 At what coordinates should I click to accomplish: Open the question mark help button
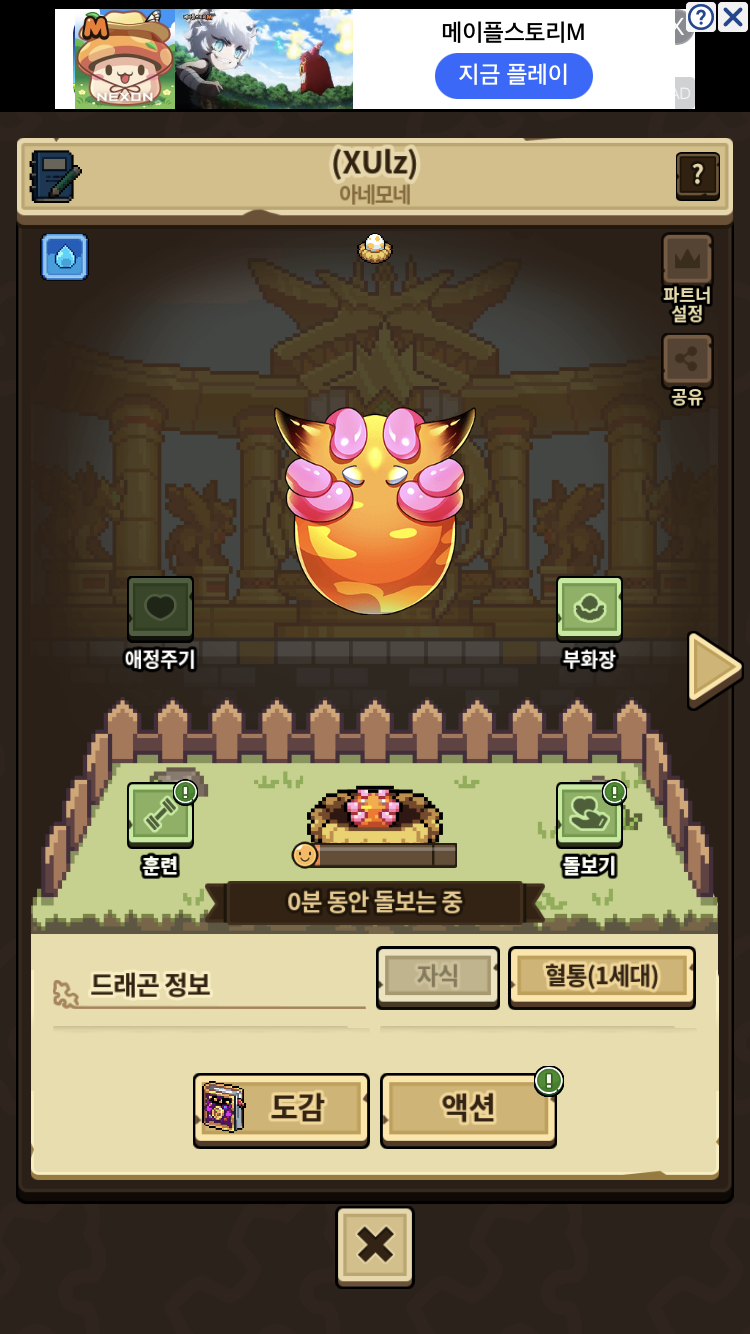coord(697,176)
